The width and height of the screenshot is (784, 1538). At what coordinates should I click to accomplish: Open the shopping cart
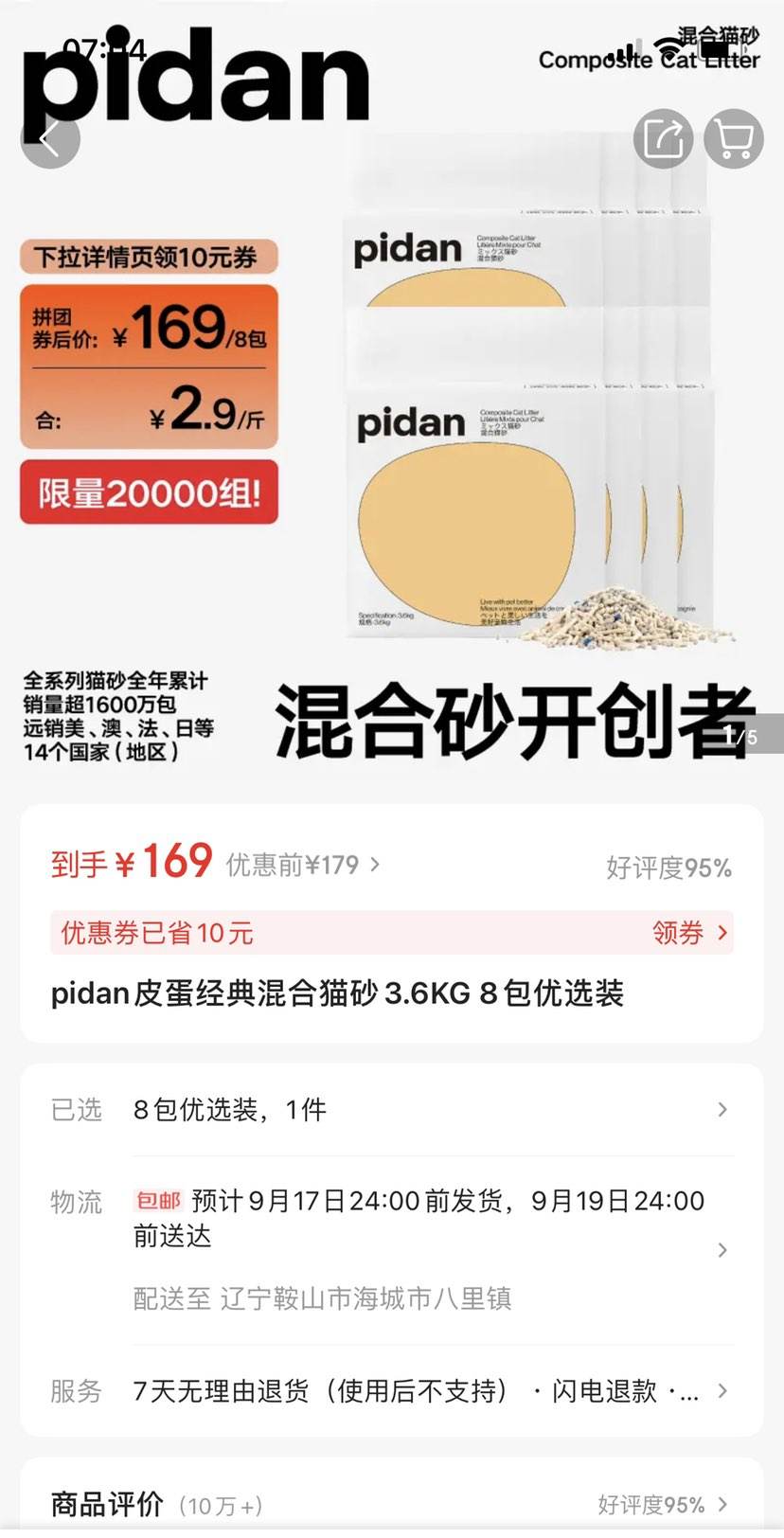pos(735,140)
